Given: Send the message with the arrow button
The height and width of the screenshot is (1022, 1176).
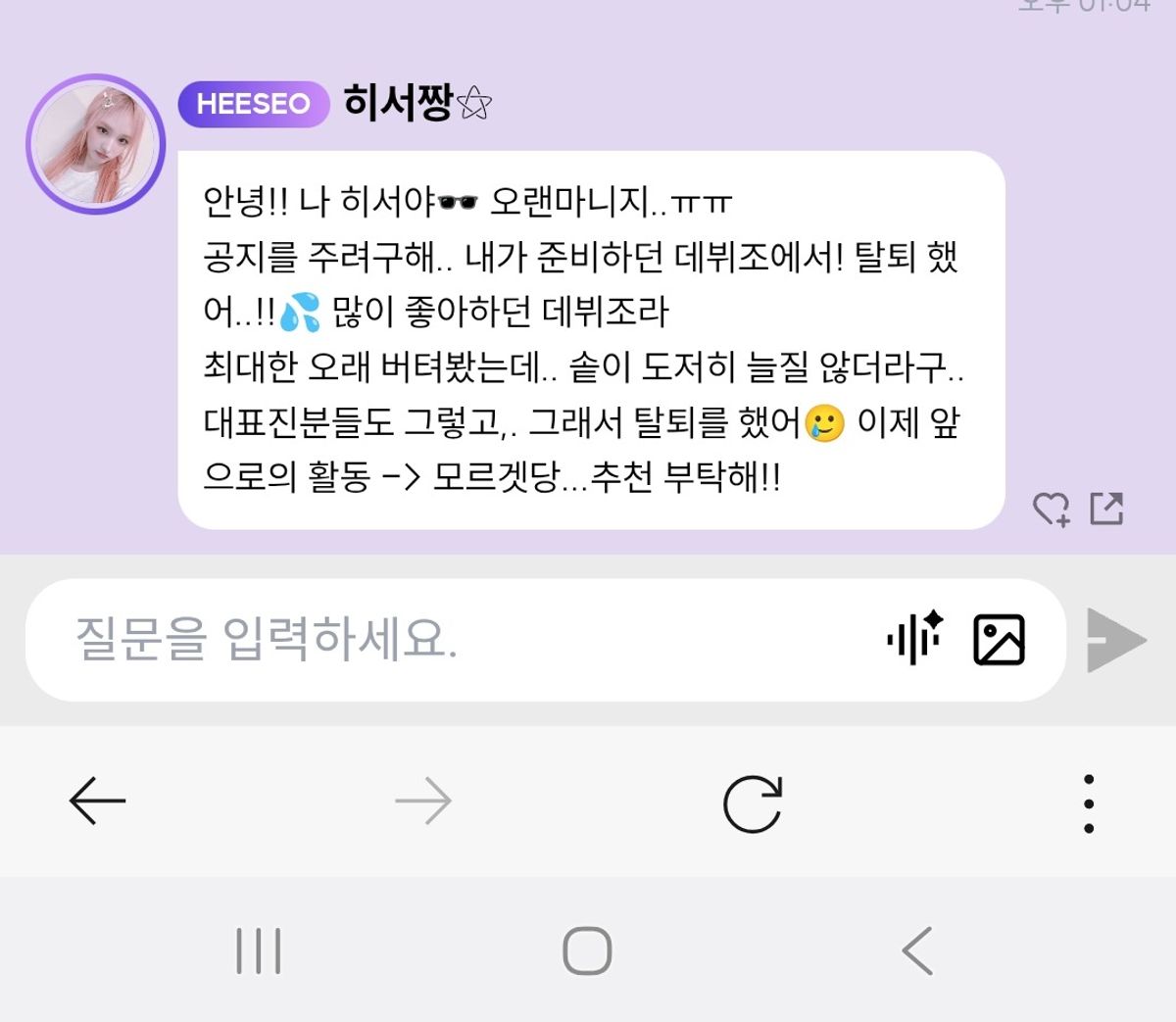Looking at the screenshot, I should (x=1116, y=640).
